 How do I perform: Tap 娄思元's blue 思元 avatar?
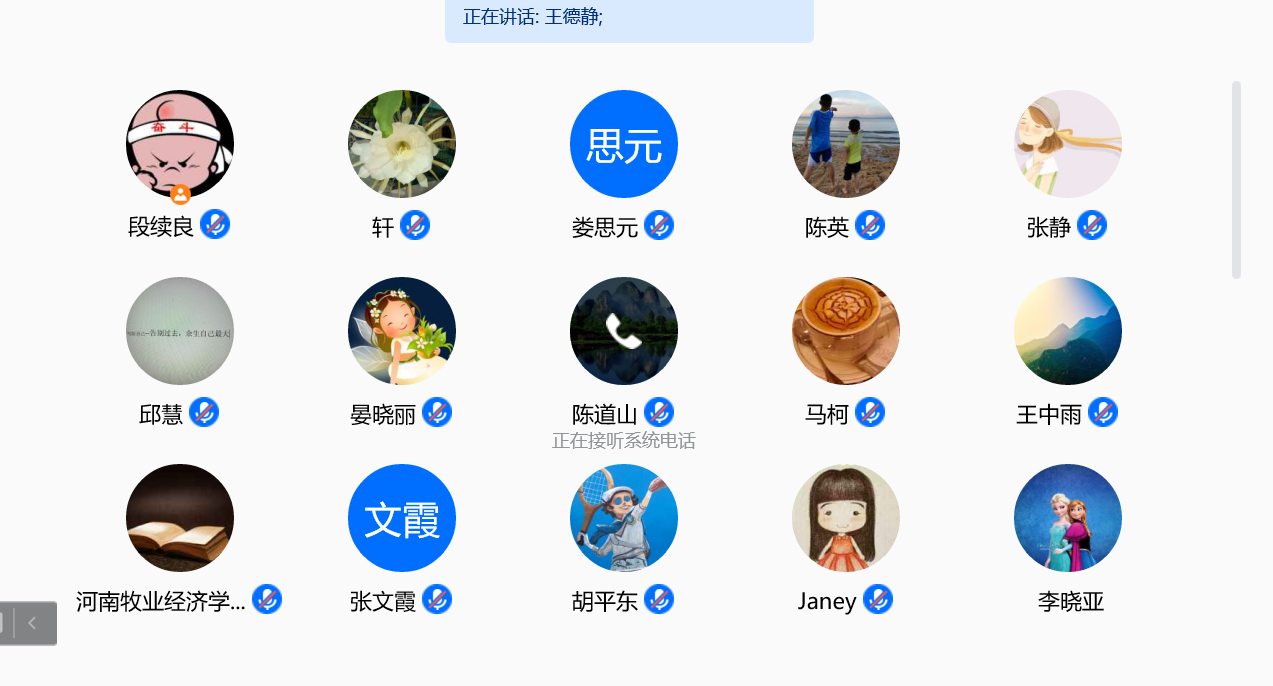624,144
